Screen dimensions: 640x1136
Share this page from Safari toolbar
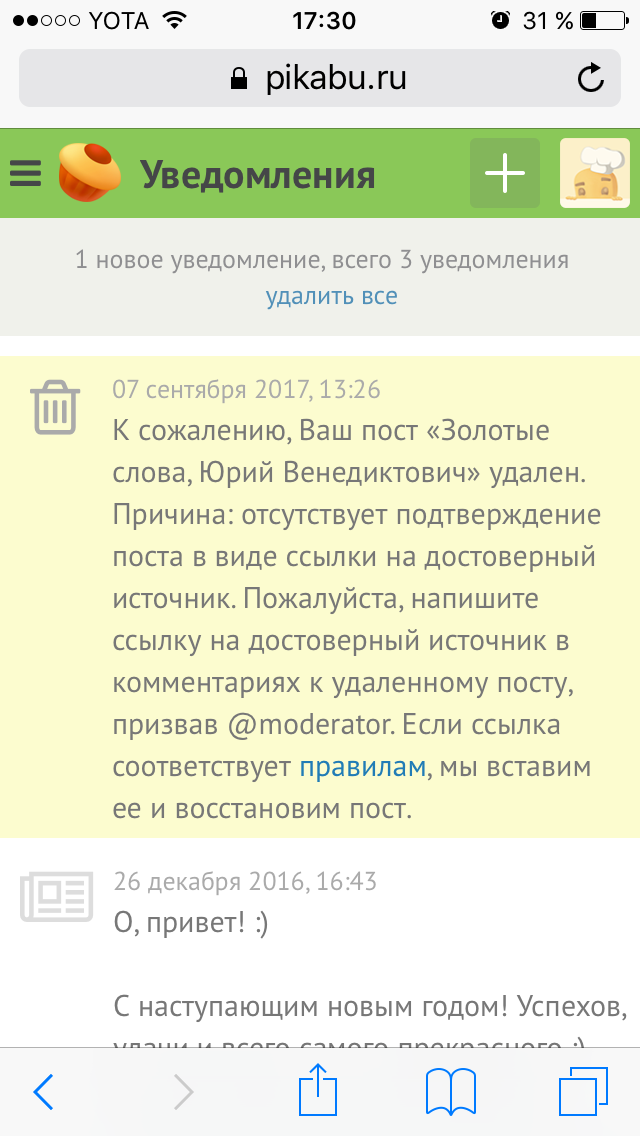(x=318, y=1090)
